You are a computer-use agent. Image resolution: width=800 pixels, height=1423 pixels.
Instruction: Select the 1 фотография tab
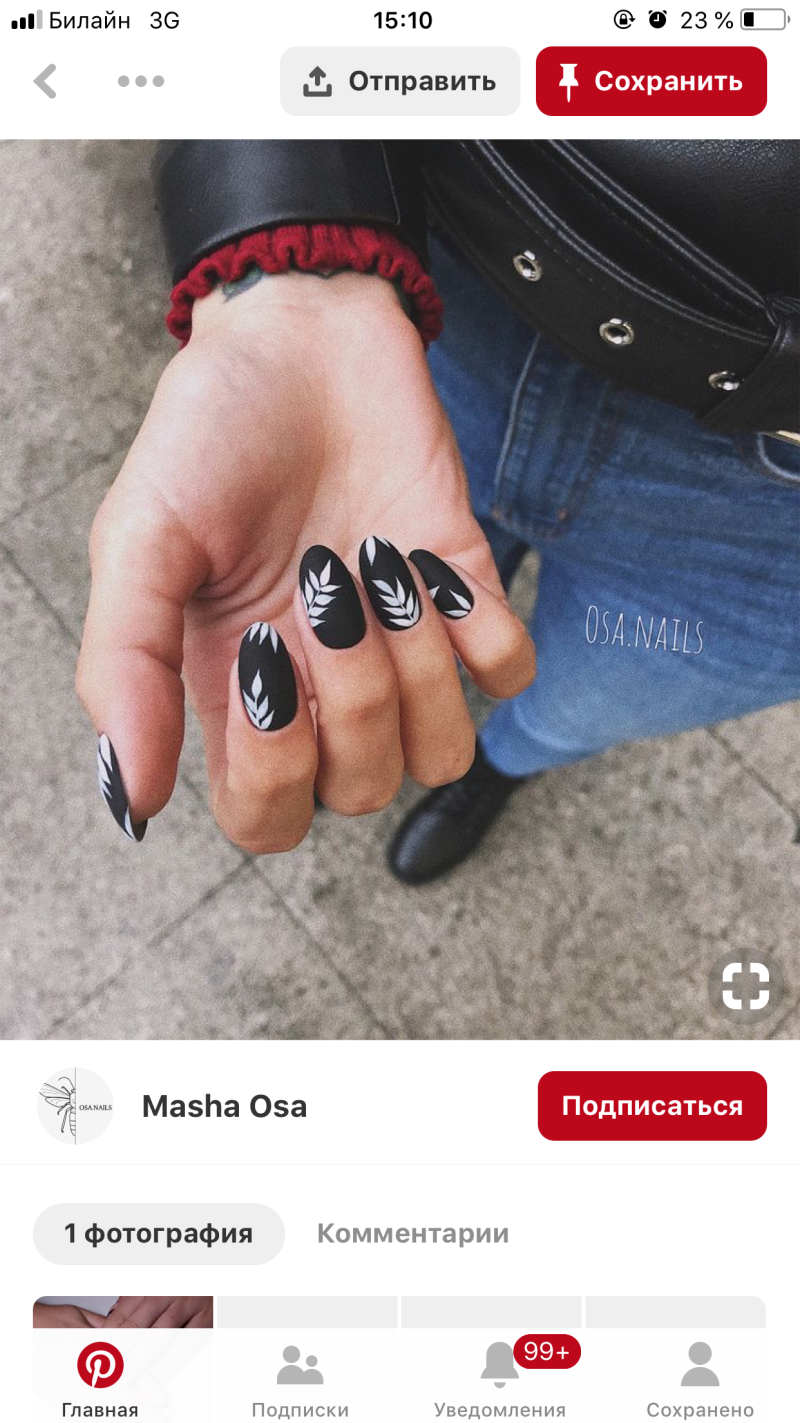click(x=158, y=1234)
